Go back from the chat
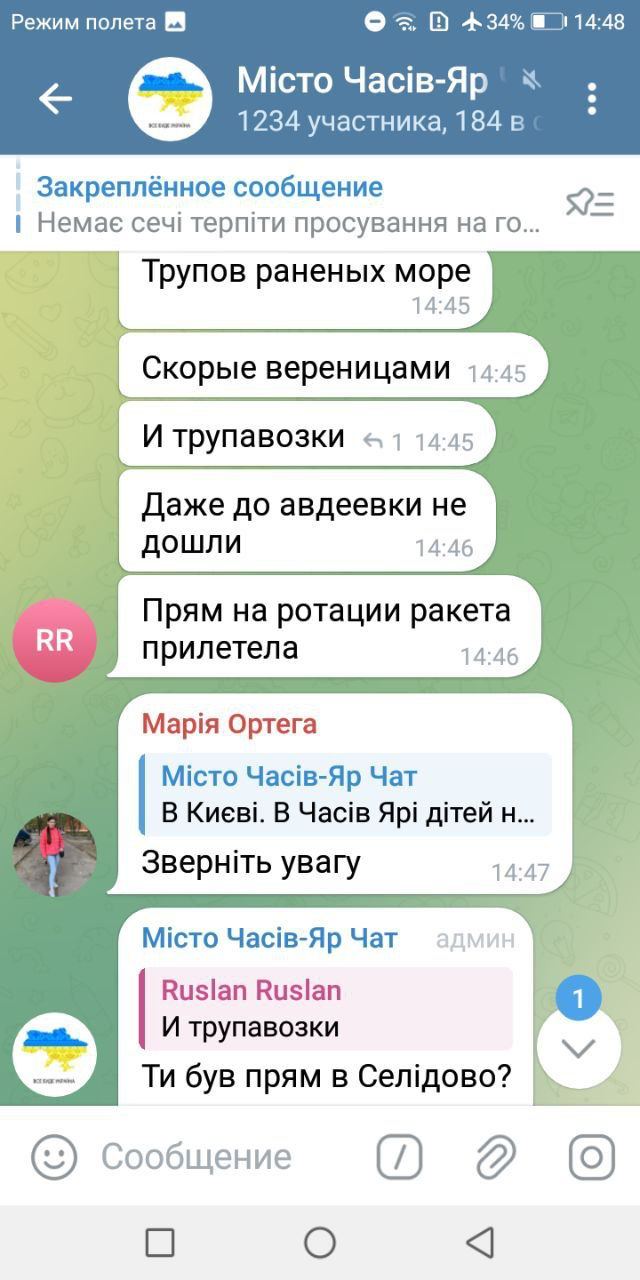The width and height of the screenshot is (640, 1280). tap(55, 98)
